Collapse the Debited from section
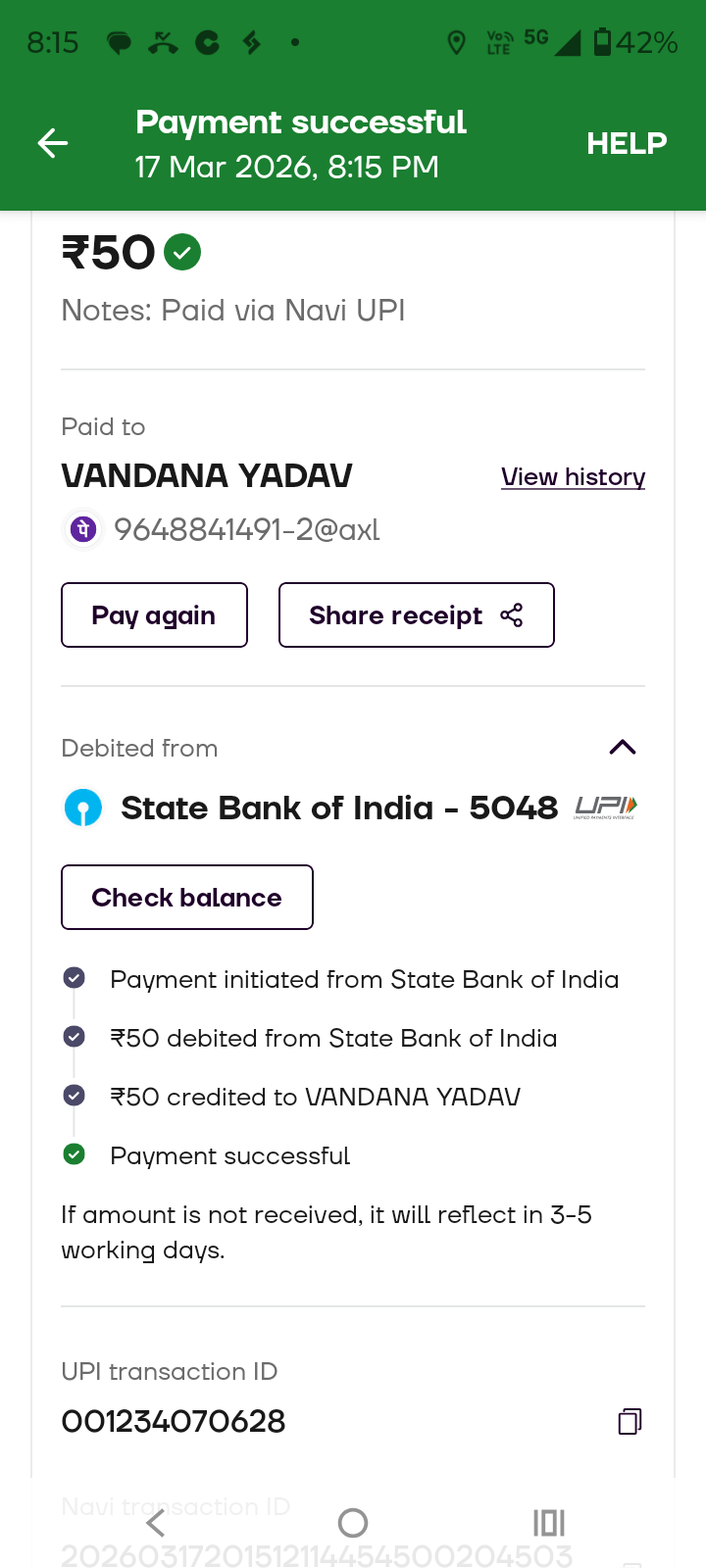The width and height of the screenshot is (706, 1568). click(623, 748)
